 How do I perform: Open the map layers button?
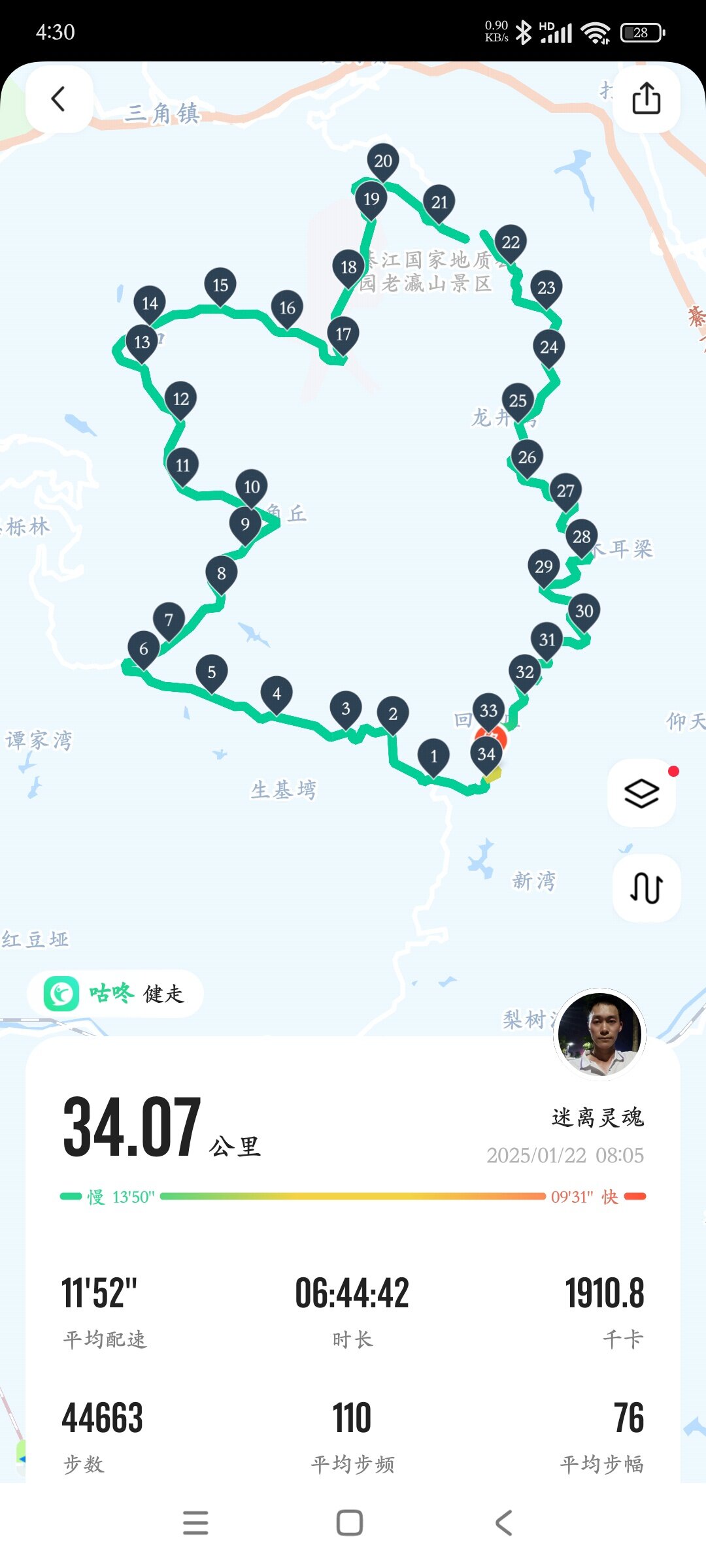[641, 793]
